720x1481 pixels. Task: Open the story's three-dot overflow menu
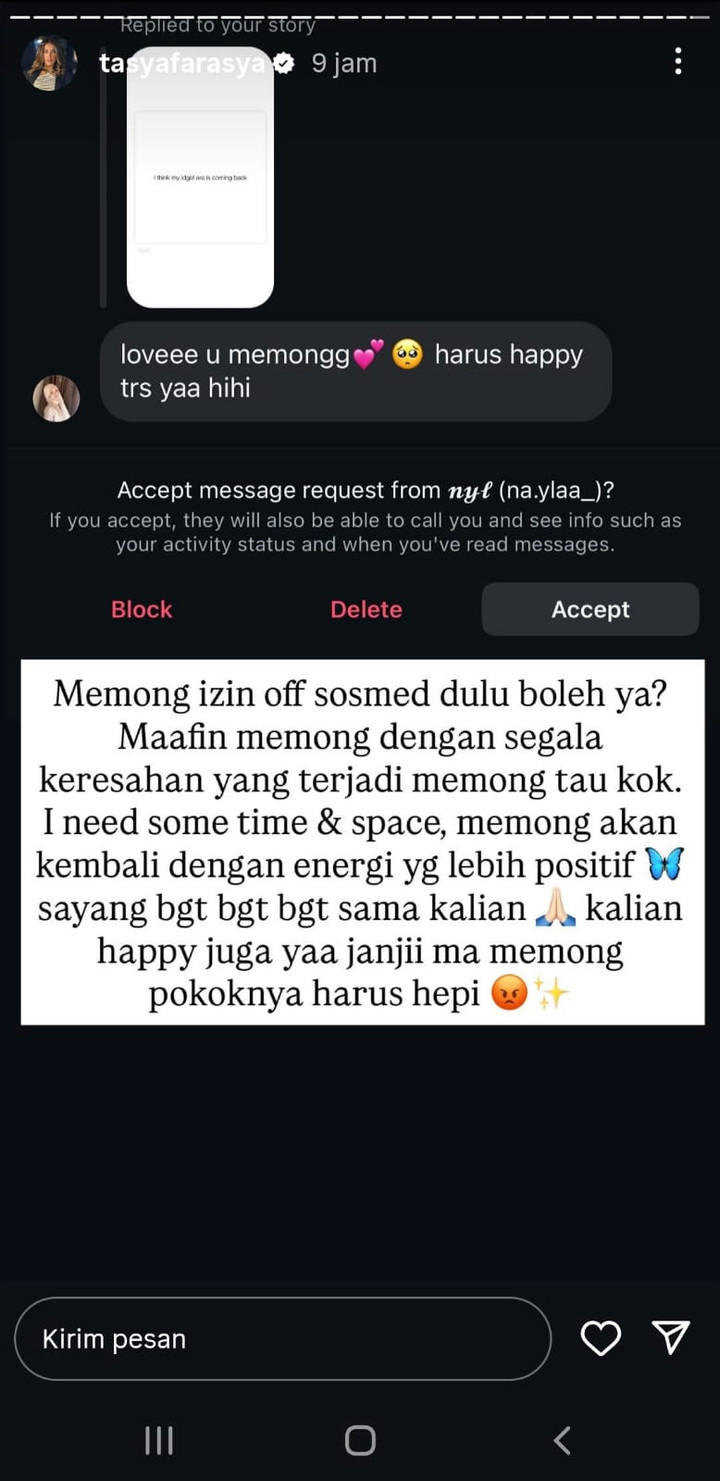pyautogui.click(x=678, y=62)
